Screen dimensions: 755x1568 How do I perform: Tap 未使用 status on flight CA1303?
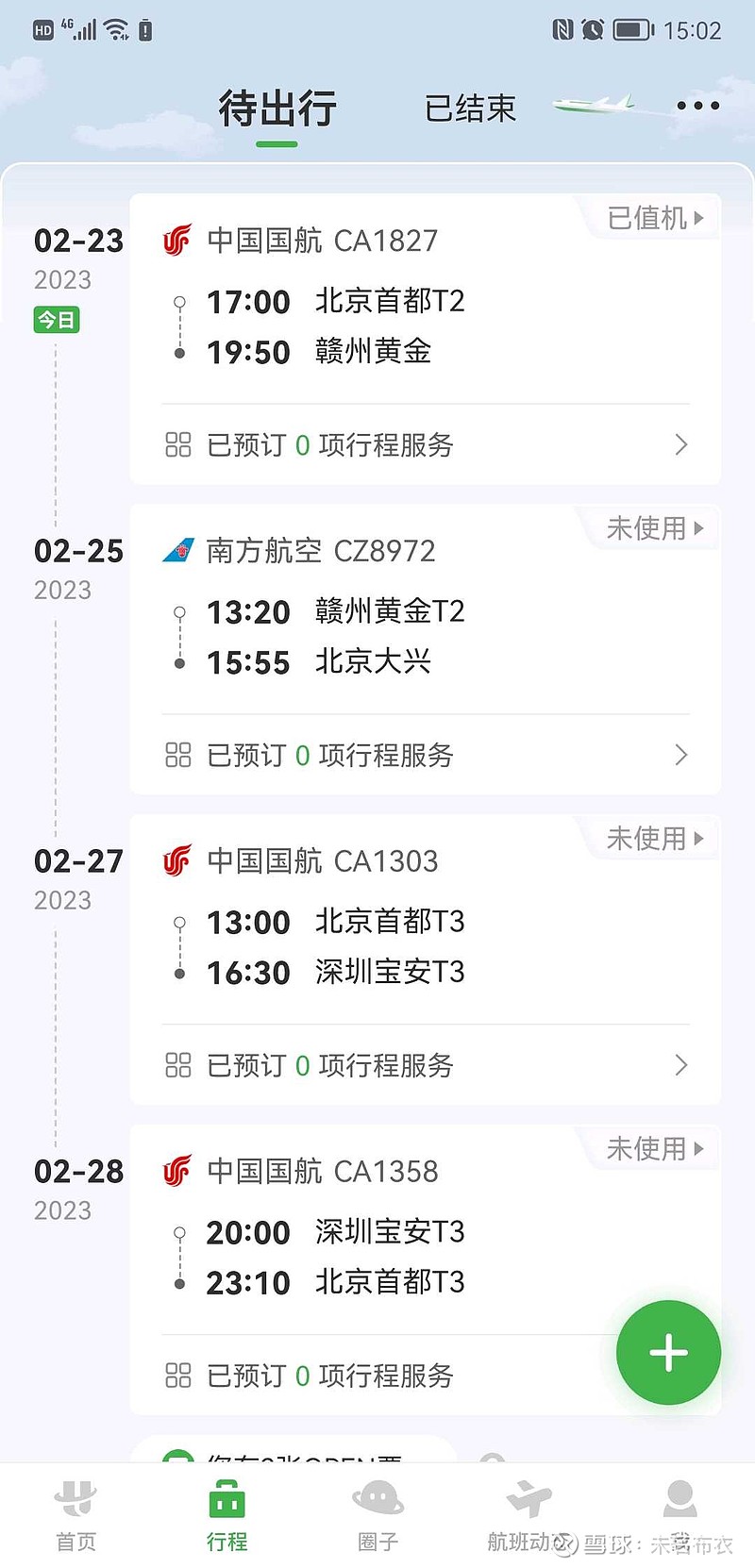tap(656, 839)
